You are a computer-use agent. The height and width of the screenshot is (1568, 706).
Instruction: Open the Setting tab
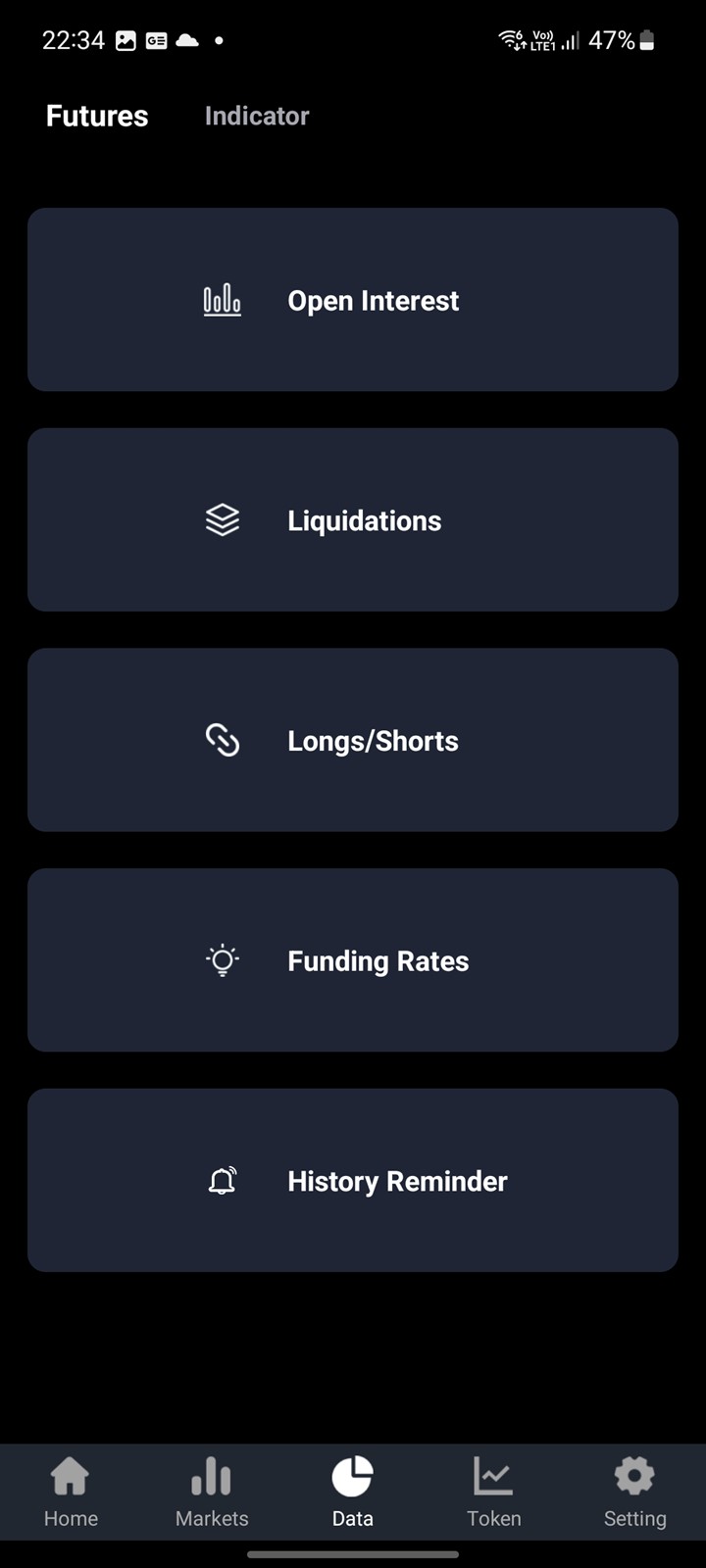click(635, 1492)
